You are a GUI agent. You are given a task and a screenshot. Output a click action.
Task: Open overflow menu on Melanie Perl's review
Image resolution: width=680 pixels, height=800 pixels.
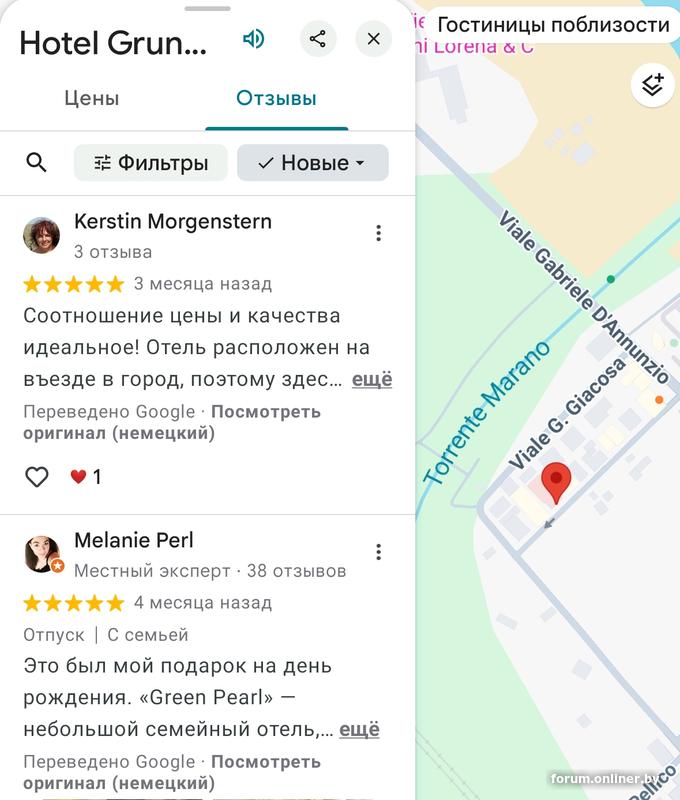(x=378, y=552)
